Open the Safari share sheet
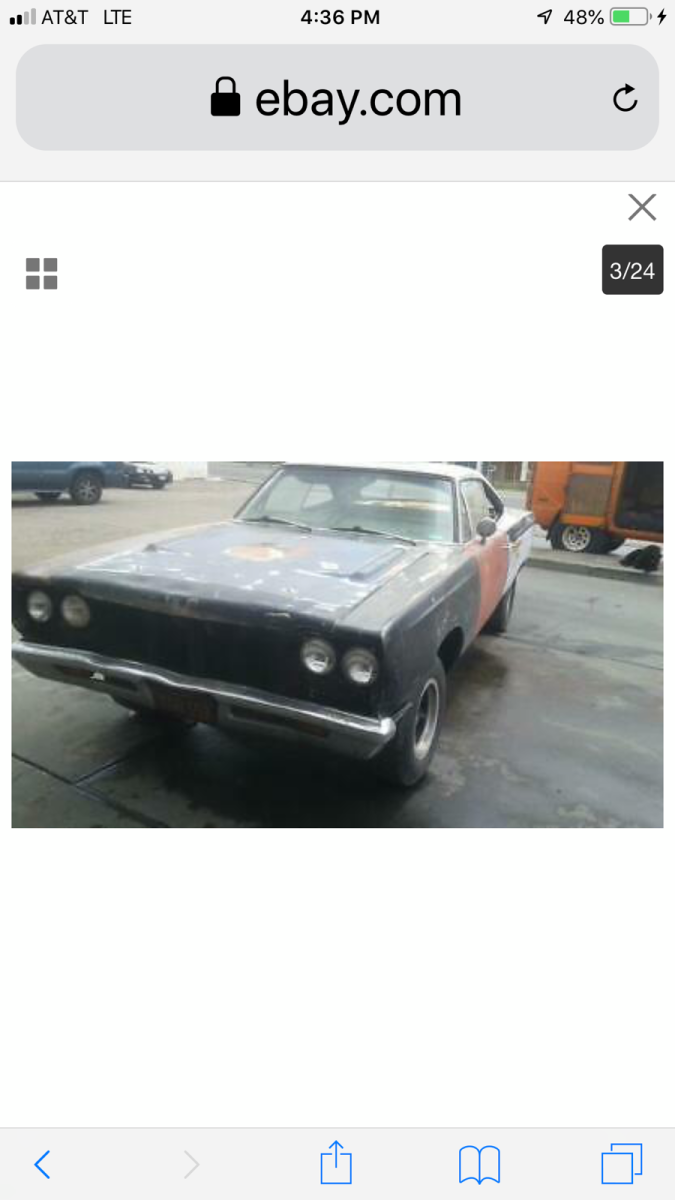Screen dimensions: 675x1200 [x=336, y=1164]
